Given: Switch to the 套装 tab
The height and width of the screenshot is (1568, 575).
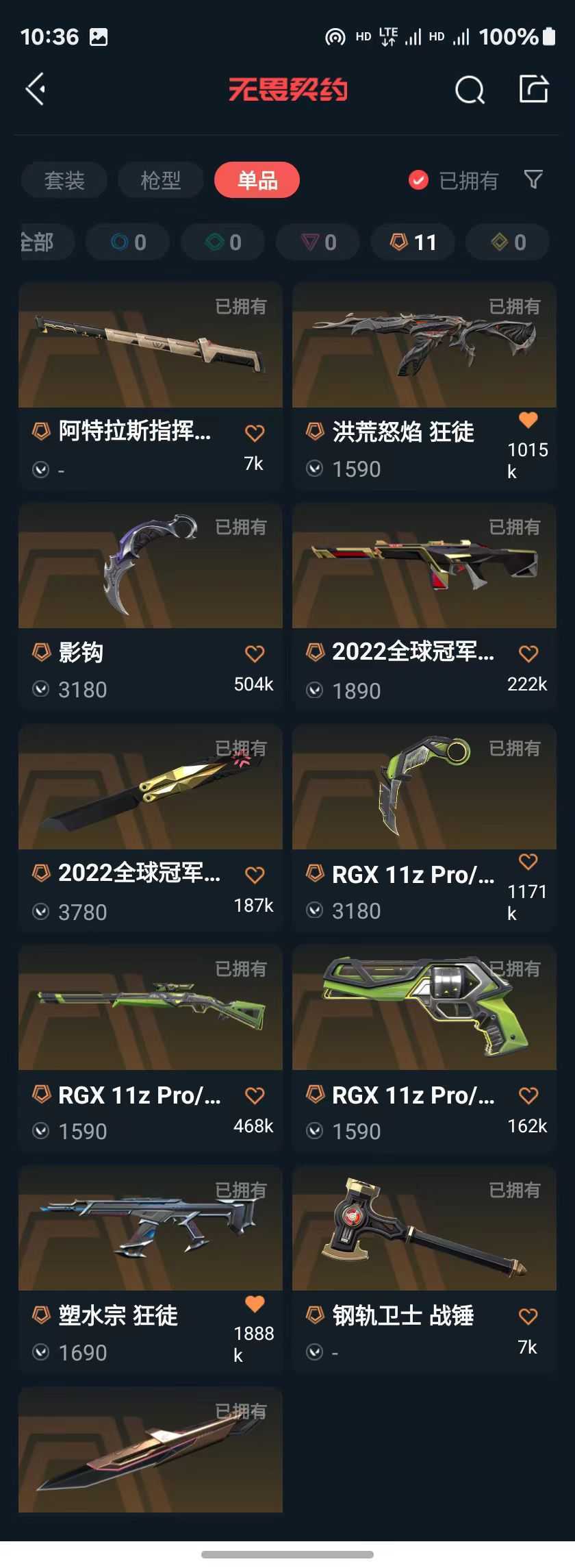Looking at the screenshot, I should coord(64,179).
